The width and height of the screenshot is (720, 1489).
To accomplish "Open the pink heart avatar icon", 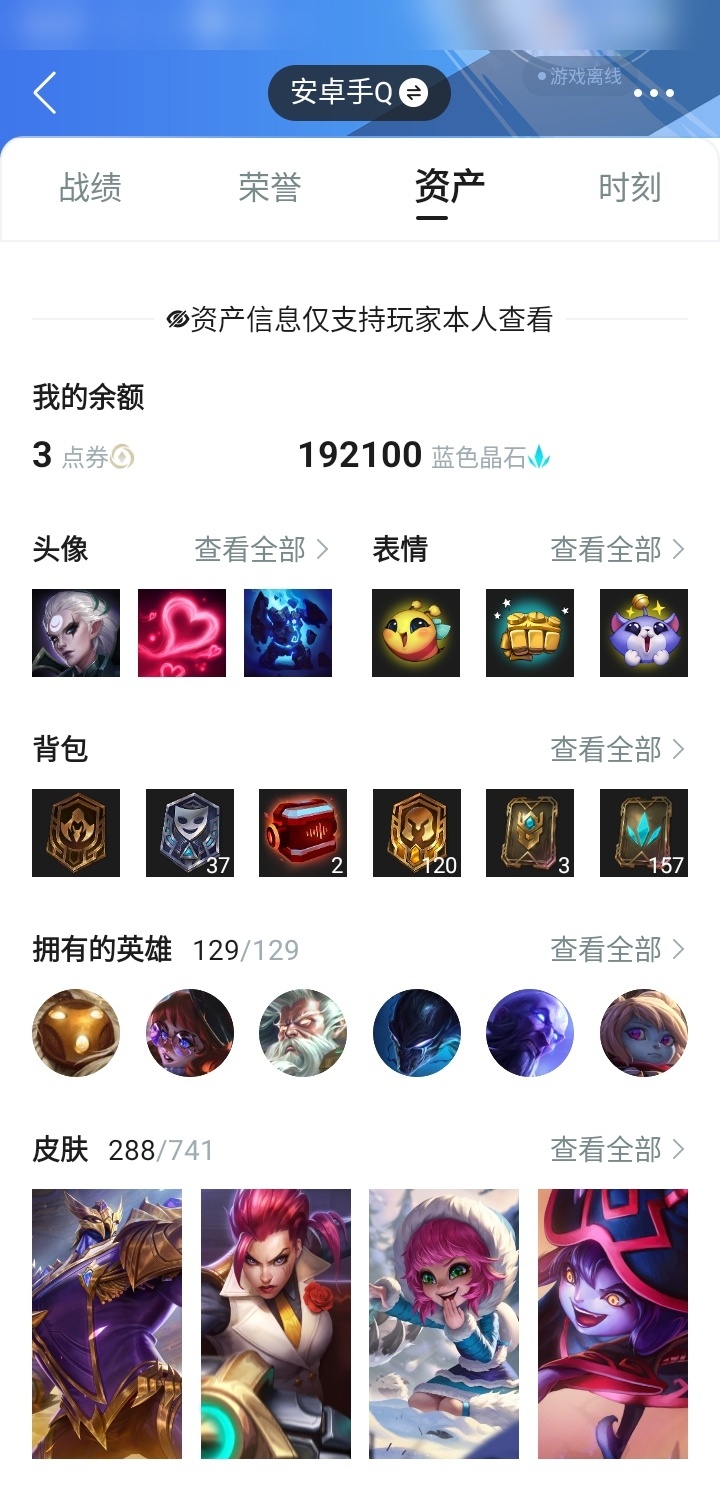I will pyautogui.click(x=182, y=633).
